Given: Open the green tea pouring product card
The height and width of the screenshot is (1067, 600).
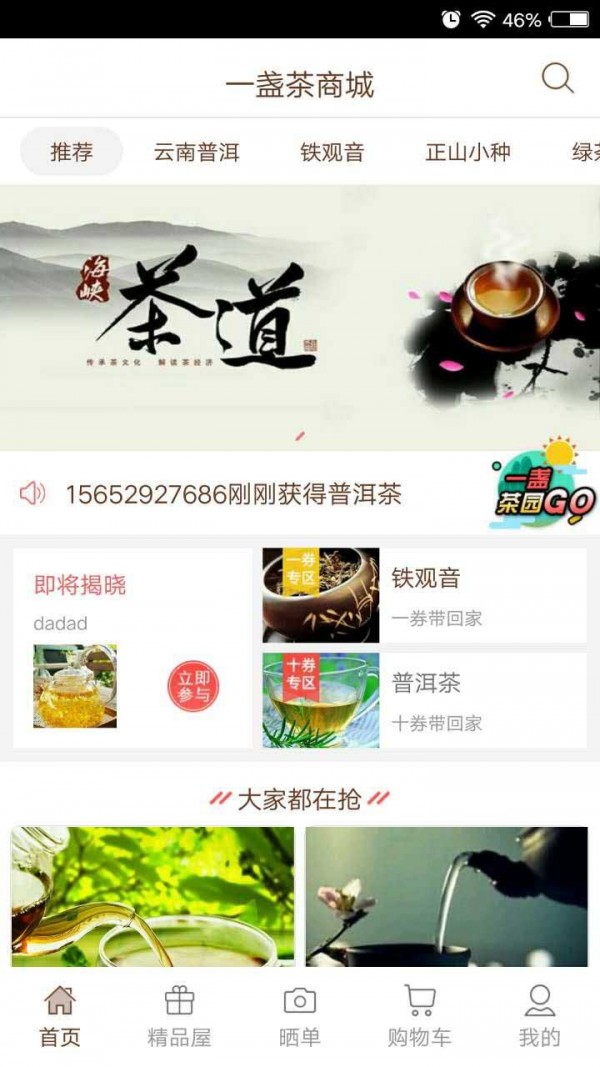Looking at the screenshot, I should pyautogui.click(x=152, y=895).
